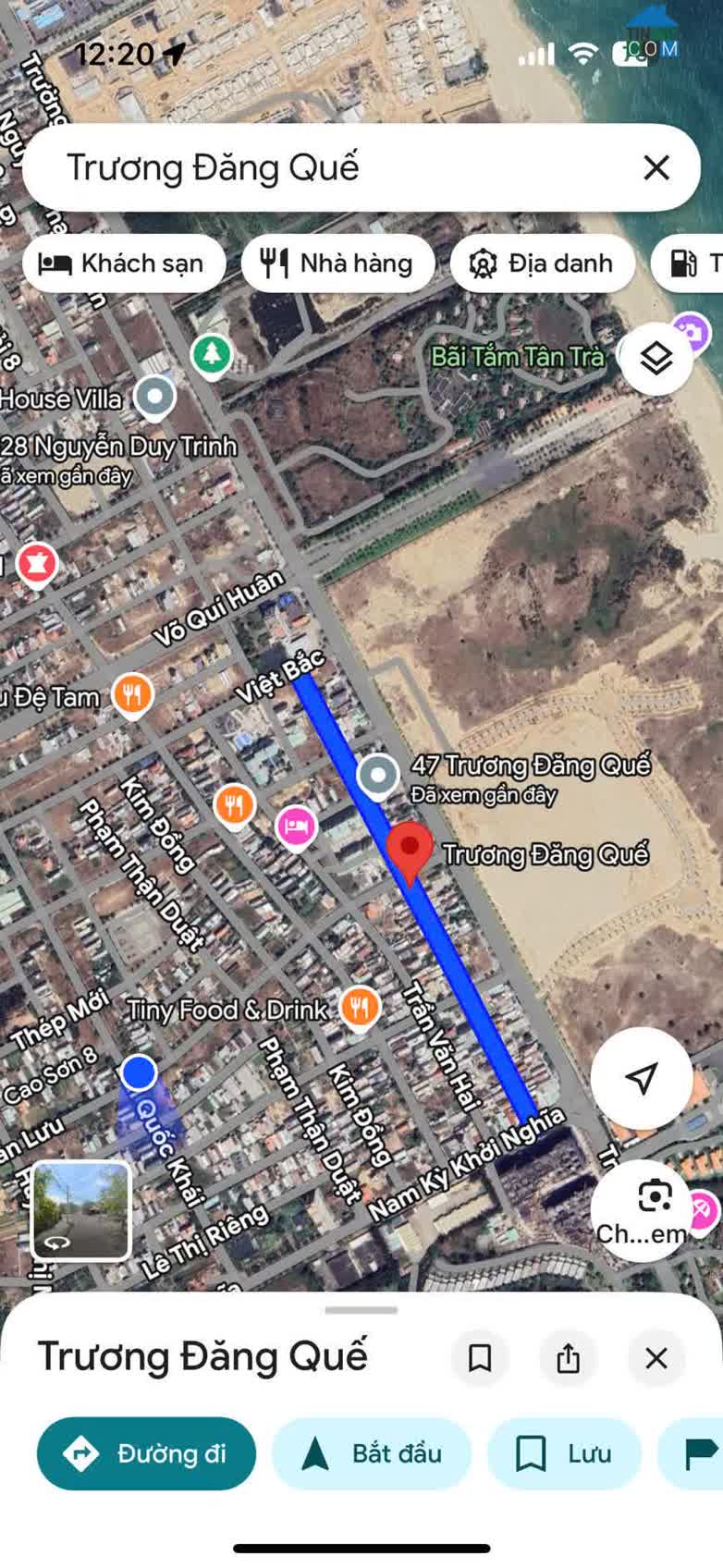Clear the Trương Đăng Quế search
Screen dimensions: 723x1568
656,167
